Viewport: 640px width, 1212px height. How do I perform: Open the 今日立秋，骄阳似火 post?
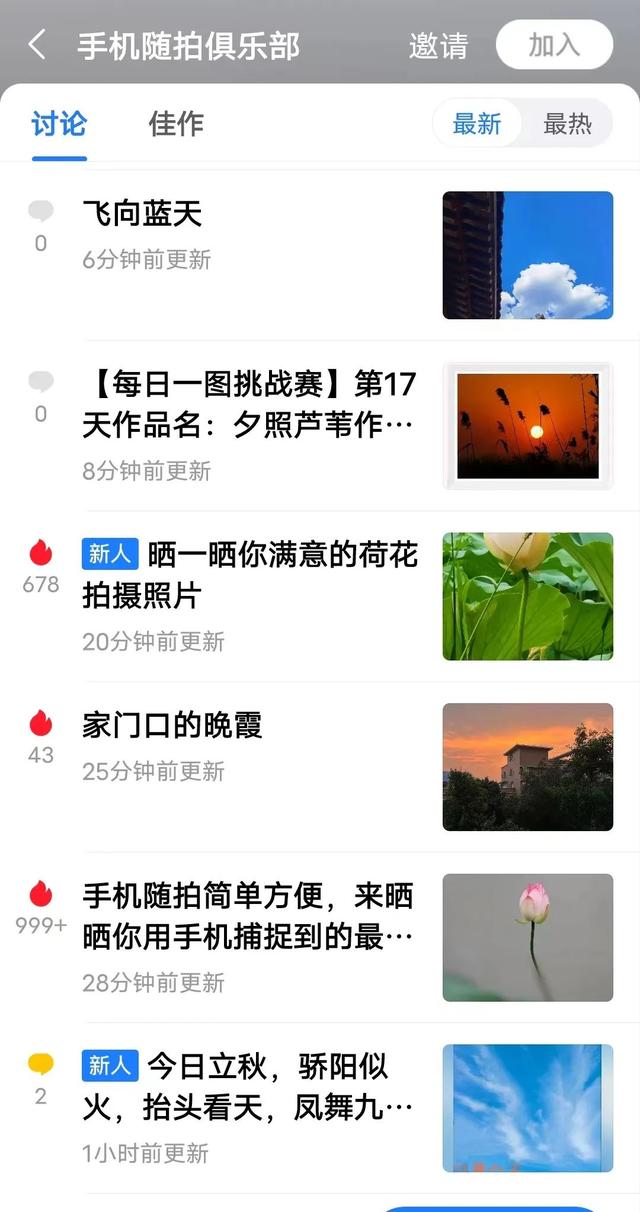247,1087
